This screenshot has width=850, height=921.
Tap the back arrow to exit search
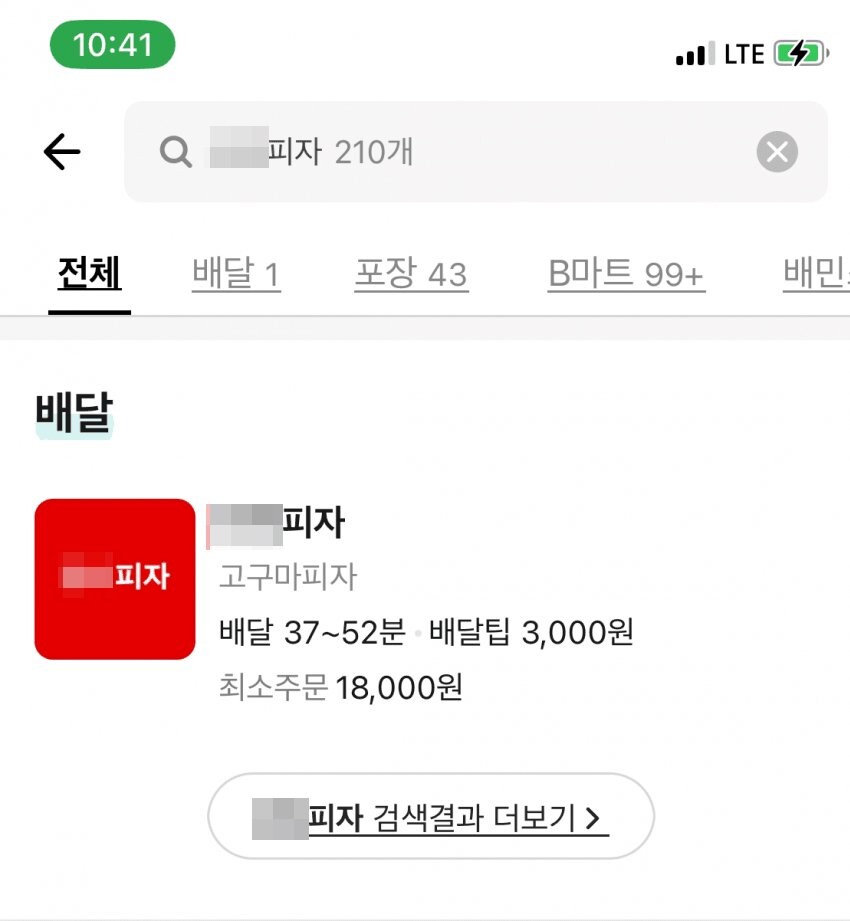[x=62, y=151]
